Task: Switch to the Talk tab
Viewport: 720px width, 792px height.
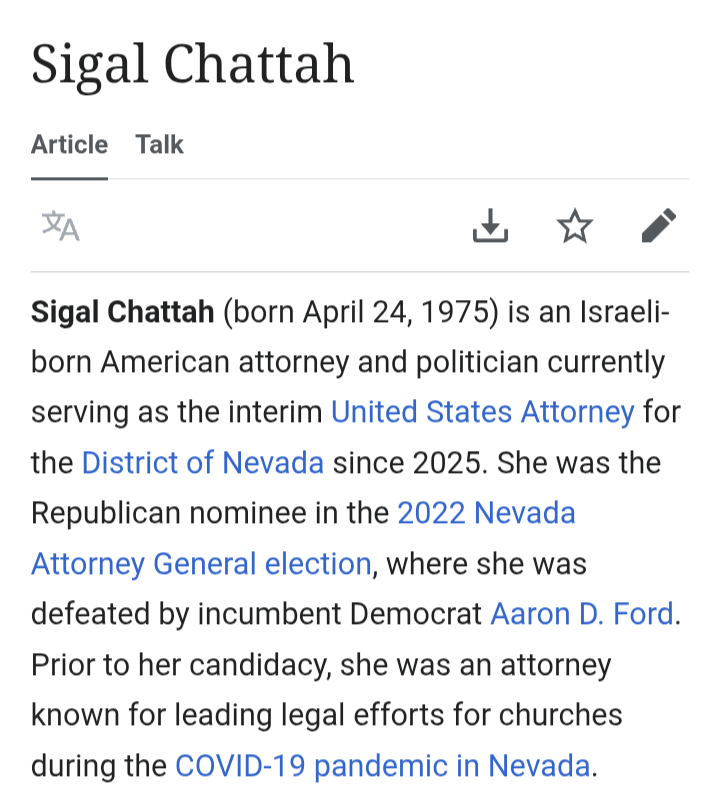Action: click(159, 144)
